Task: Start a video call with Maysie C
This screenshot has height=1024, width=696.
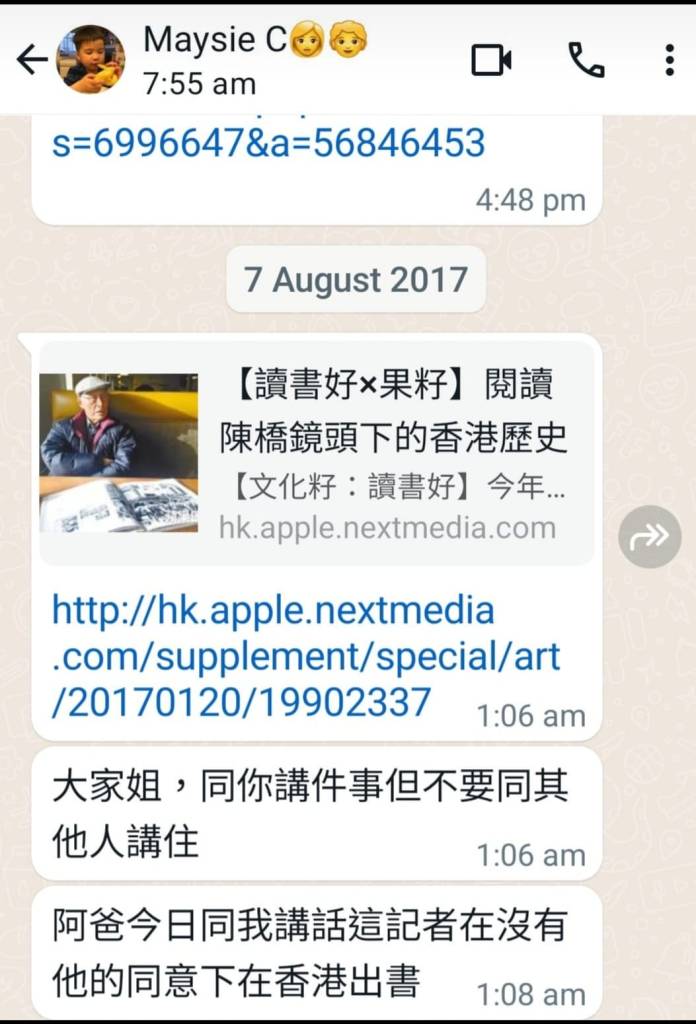Action: pos(491,61)
